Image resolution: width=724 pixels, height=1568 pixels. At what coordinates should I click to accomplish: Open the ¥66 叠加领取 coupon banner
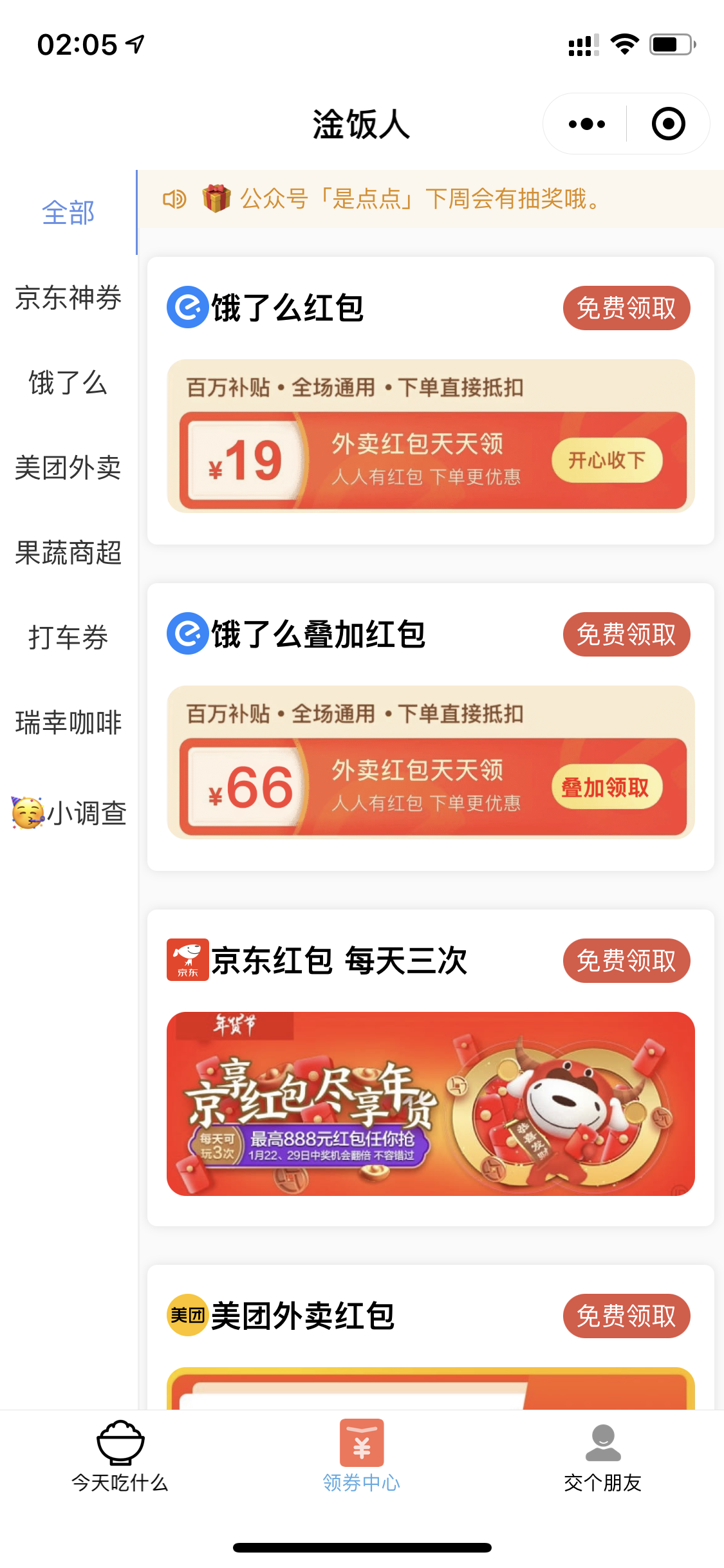pos(431,762)
